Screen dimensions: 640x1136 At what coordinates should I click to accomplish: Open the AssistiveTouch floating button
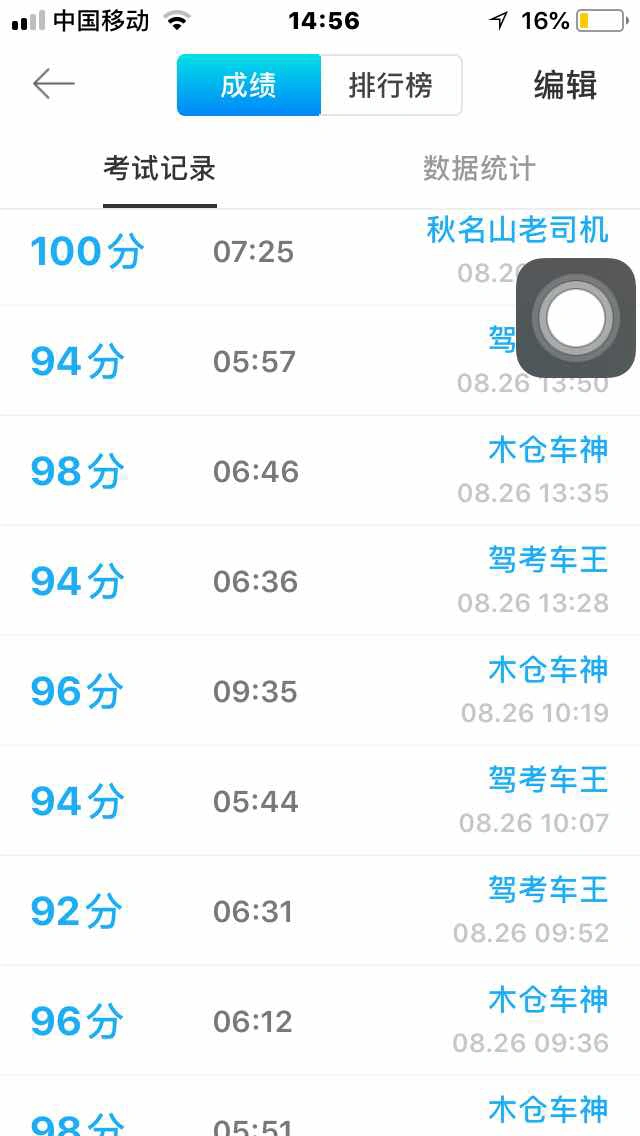pos(576,317)
